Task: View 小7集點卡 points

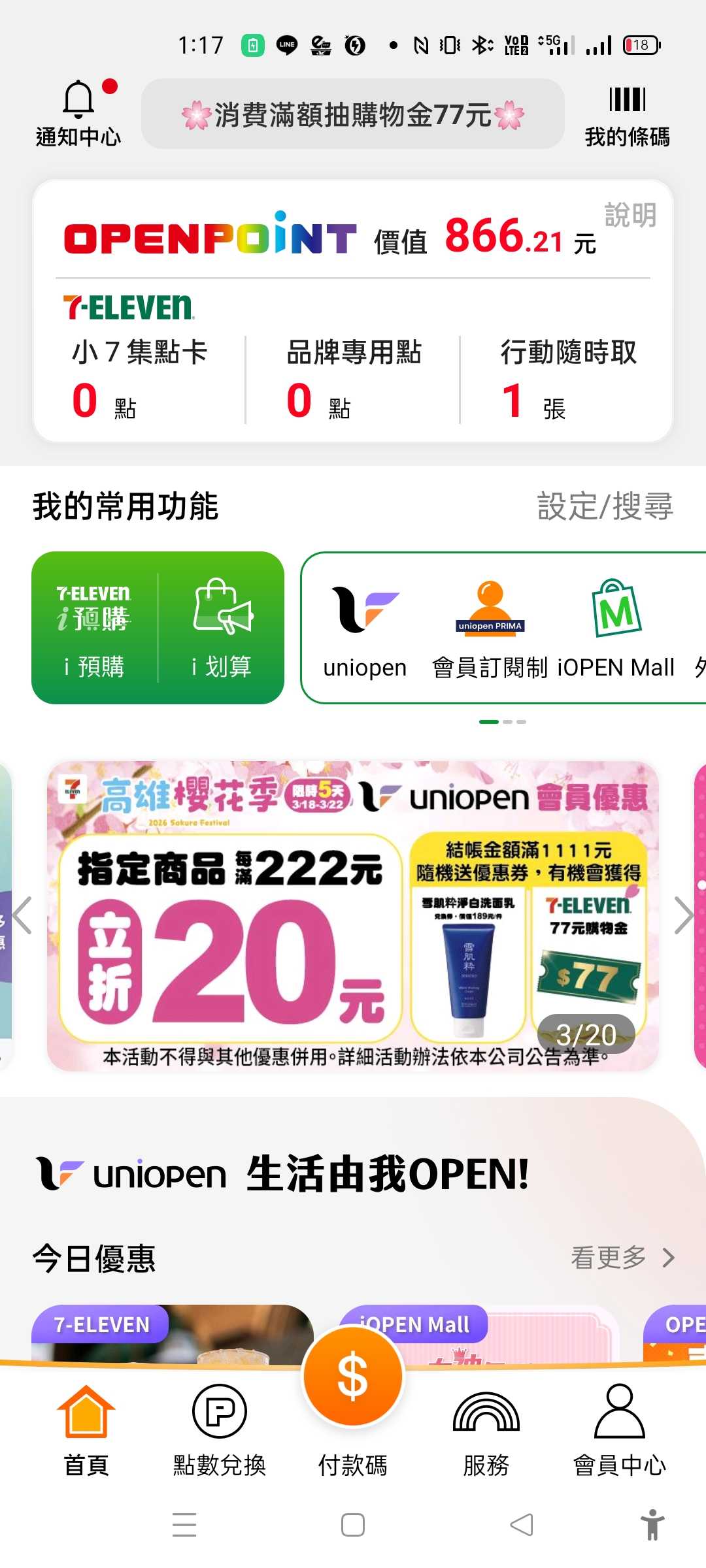Action: coord(139,379)
